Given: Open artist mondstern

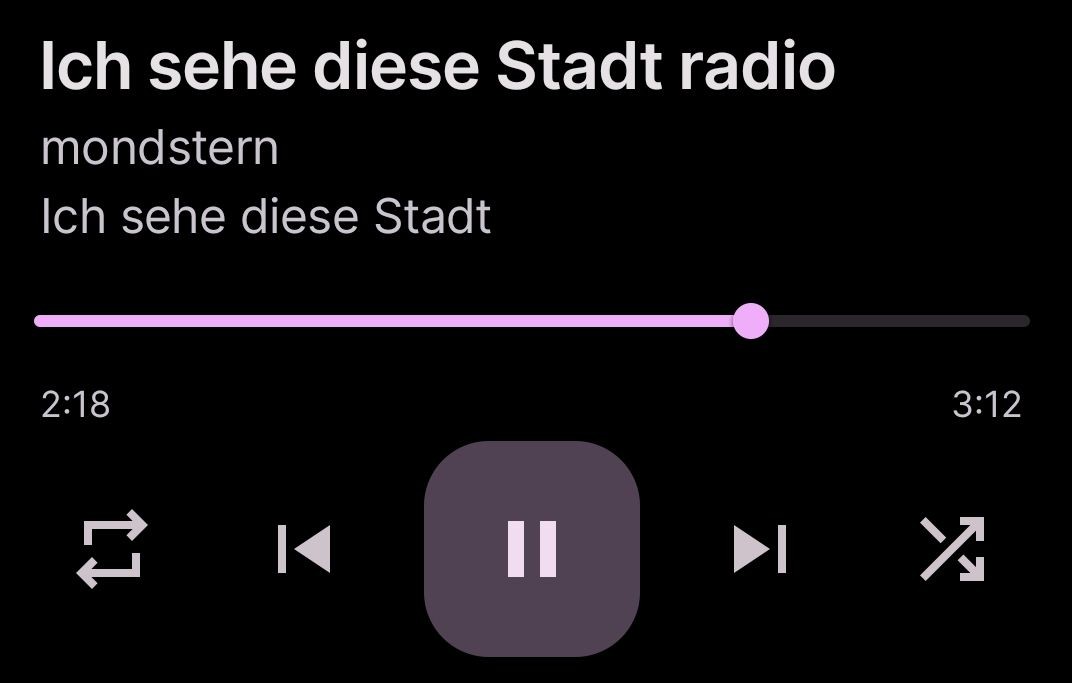Looking at the screenshot, I should [x=160, y=149].
